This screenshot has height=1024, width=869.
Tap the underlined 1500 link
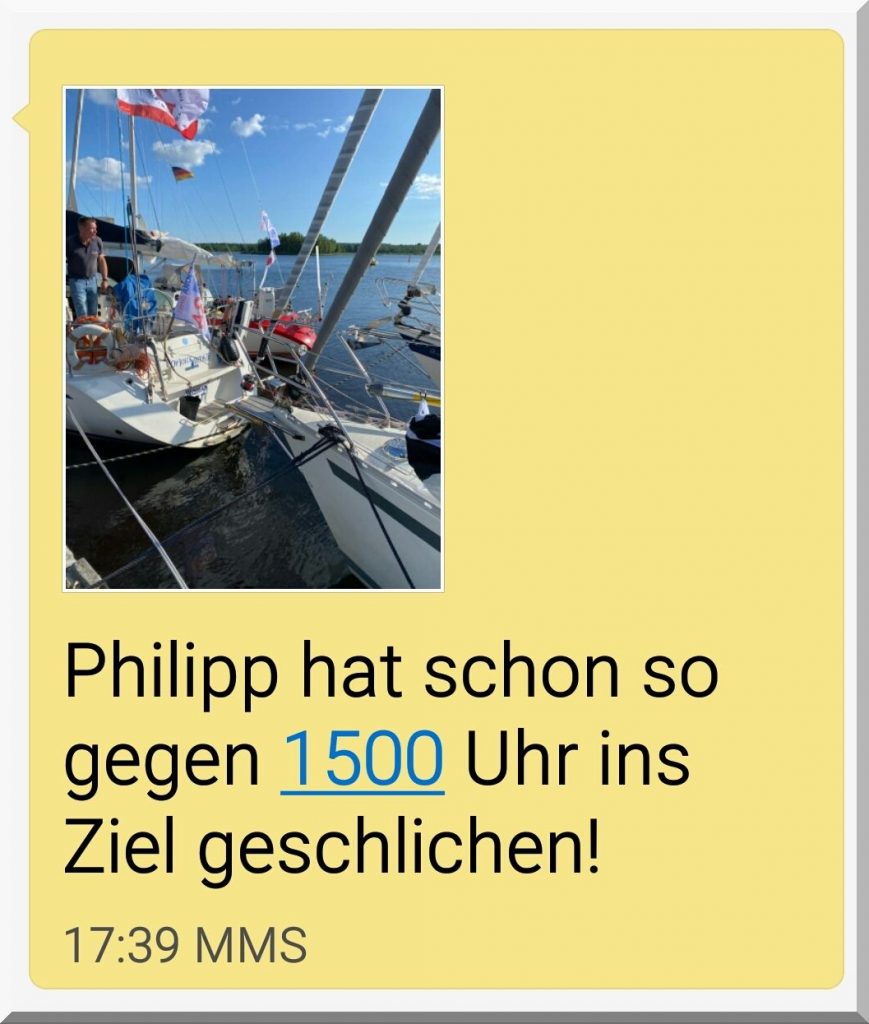[x=362, y=760]
